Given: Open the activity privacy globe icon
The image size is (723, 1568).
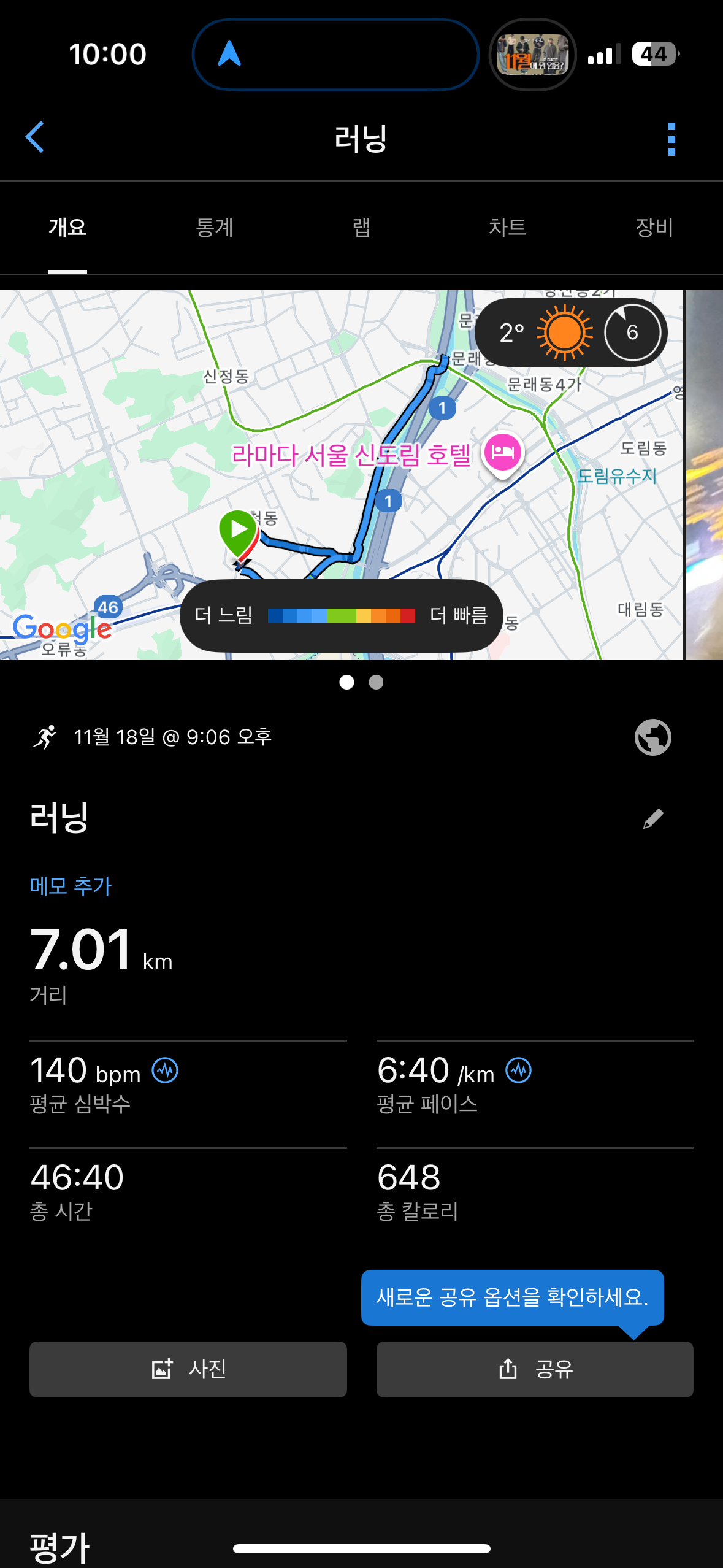Looking at the screenshot, I should pos(652,737).
